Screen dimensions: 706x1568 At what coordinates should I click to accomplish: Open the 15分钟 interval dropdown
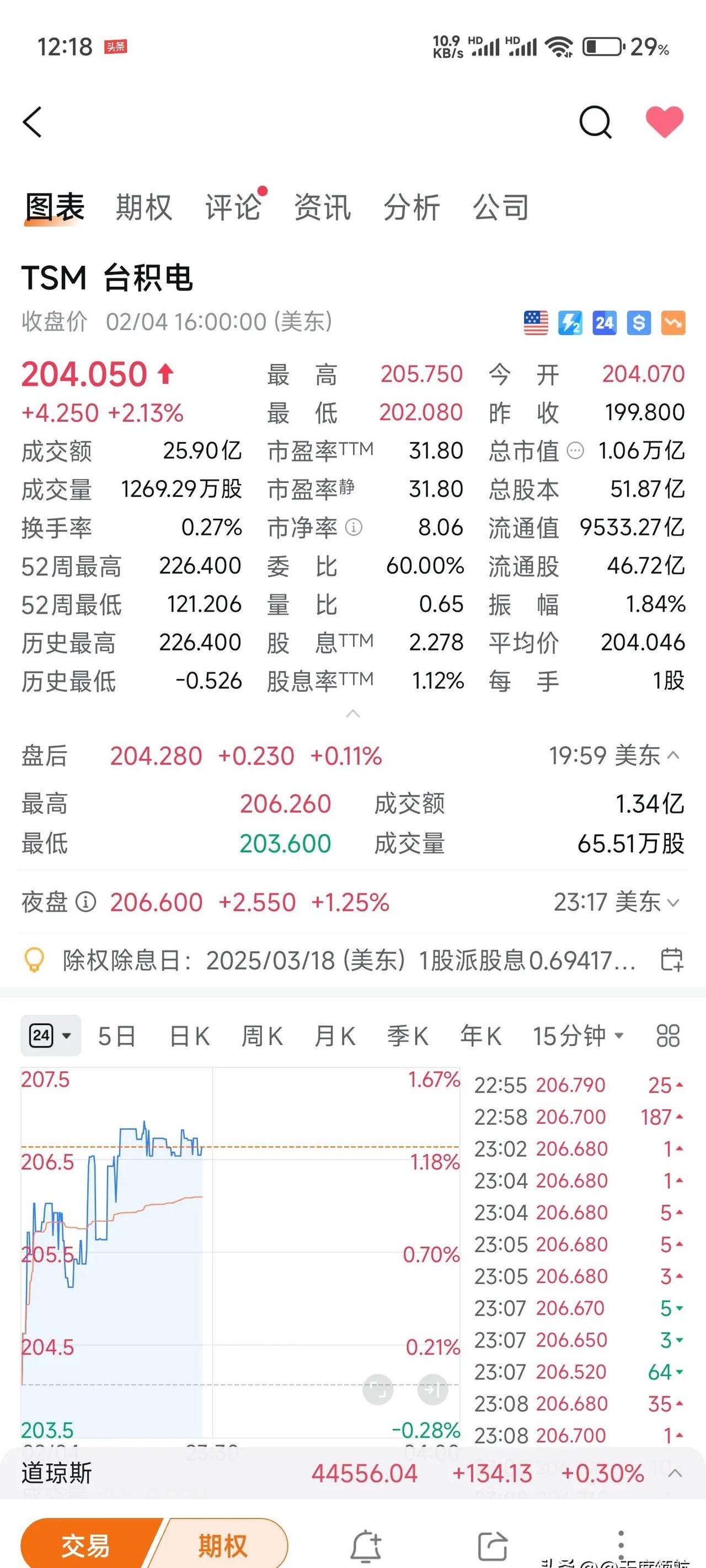point(578,1036)
